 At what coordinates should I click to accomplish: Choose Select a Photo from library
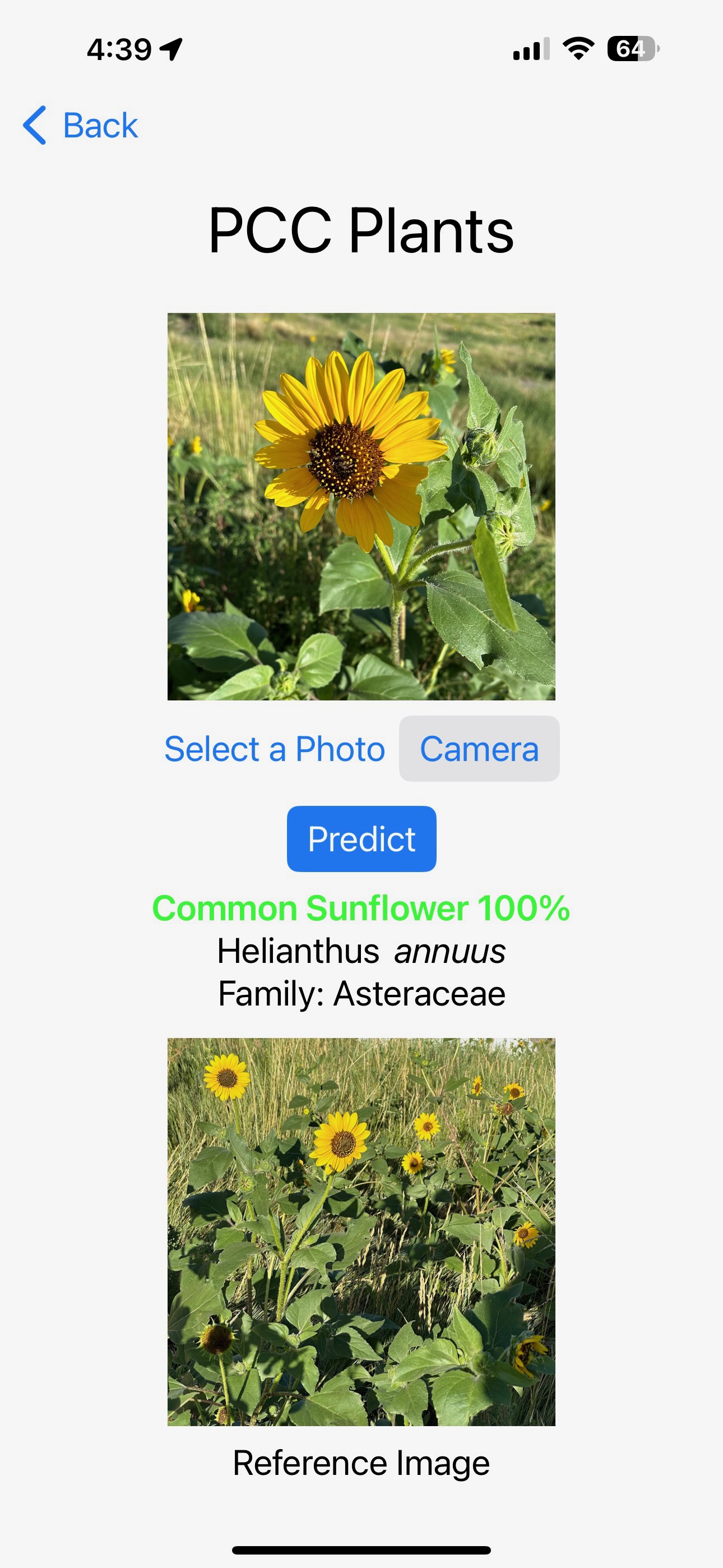coord(275,749)
